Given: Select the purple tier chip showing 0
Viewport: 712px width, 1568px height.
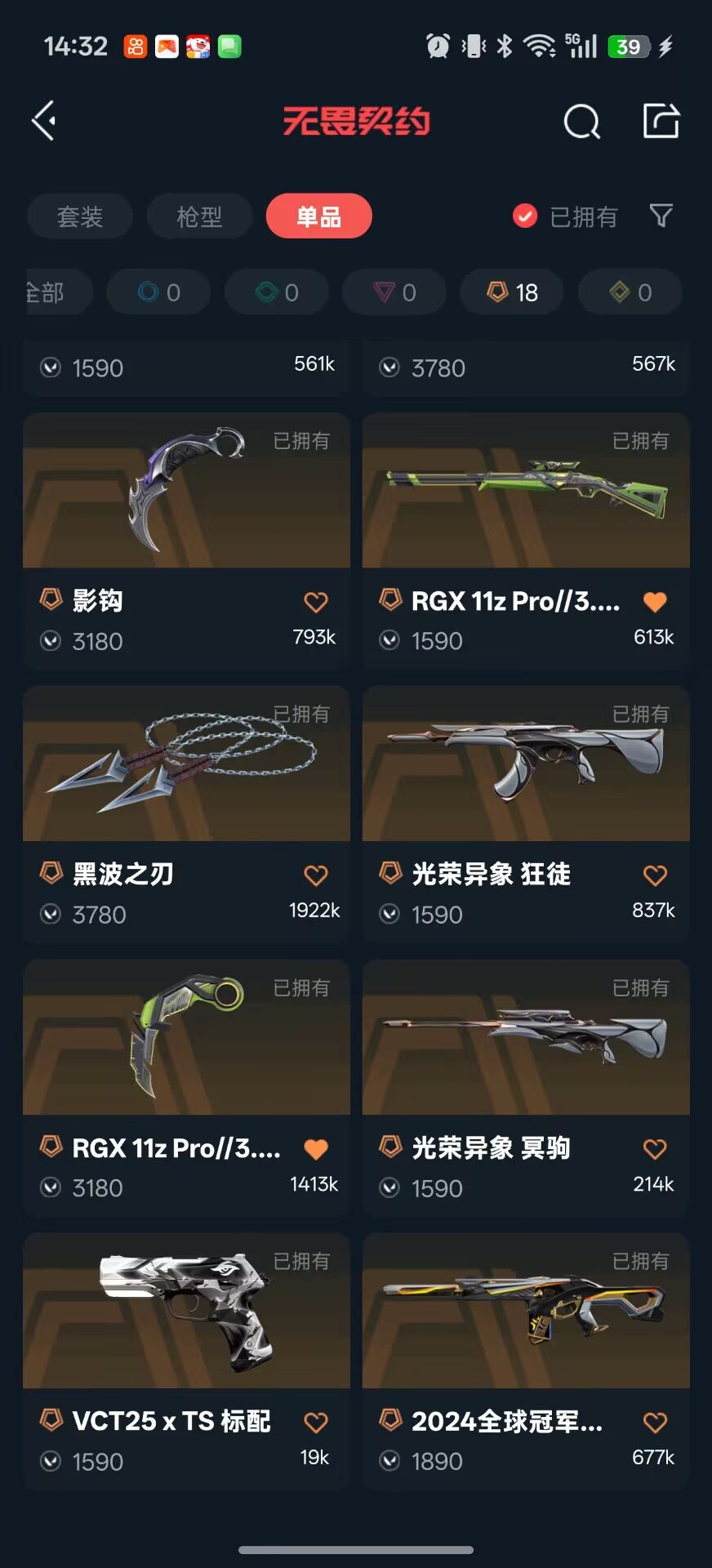Looking at the screenshot, I should point(394,292).
